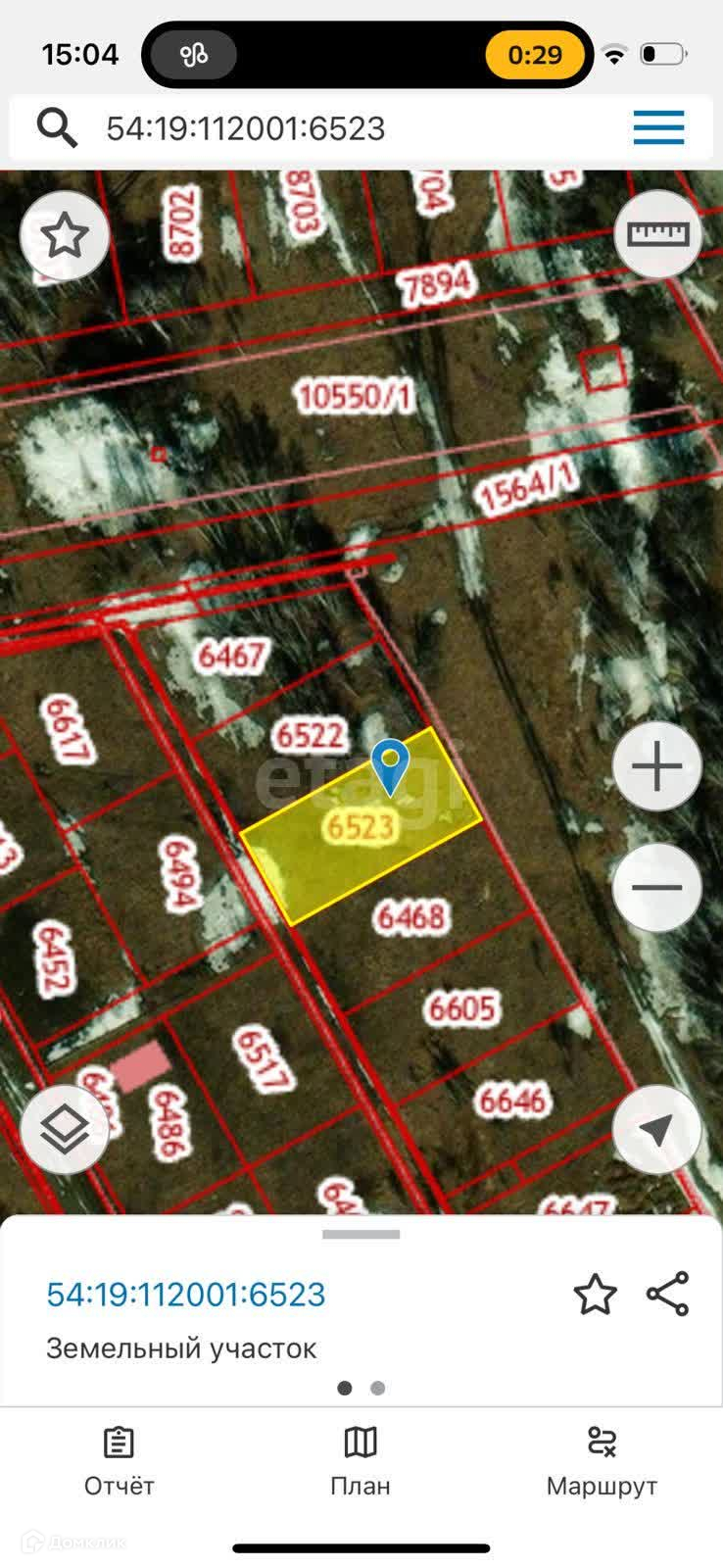The height and width of the screenshot is (1568, 723).
Task: Open the hamburger menu
Action: tap(658, 128)
